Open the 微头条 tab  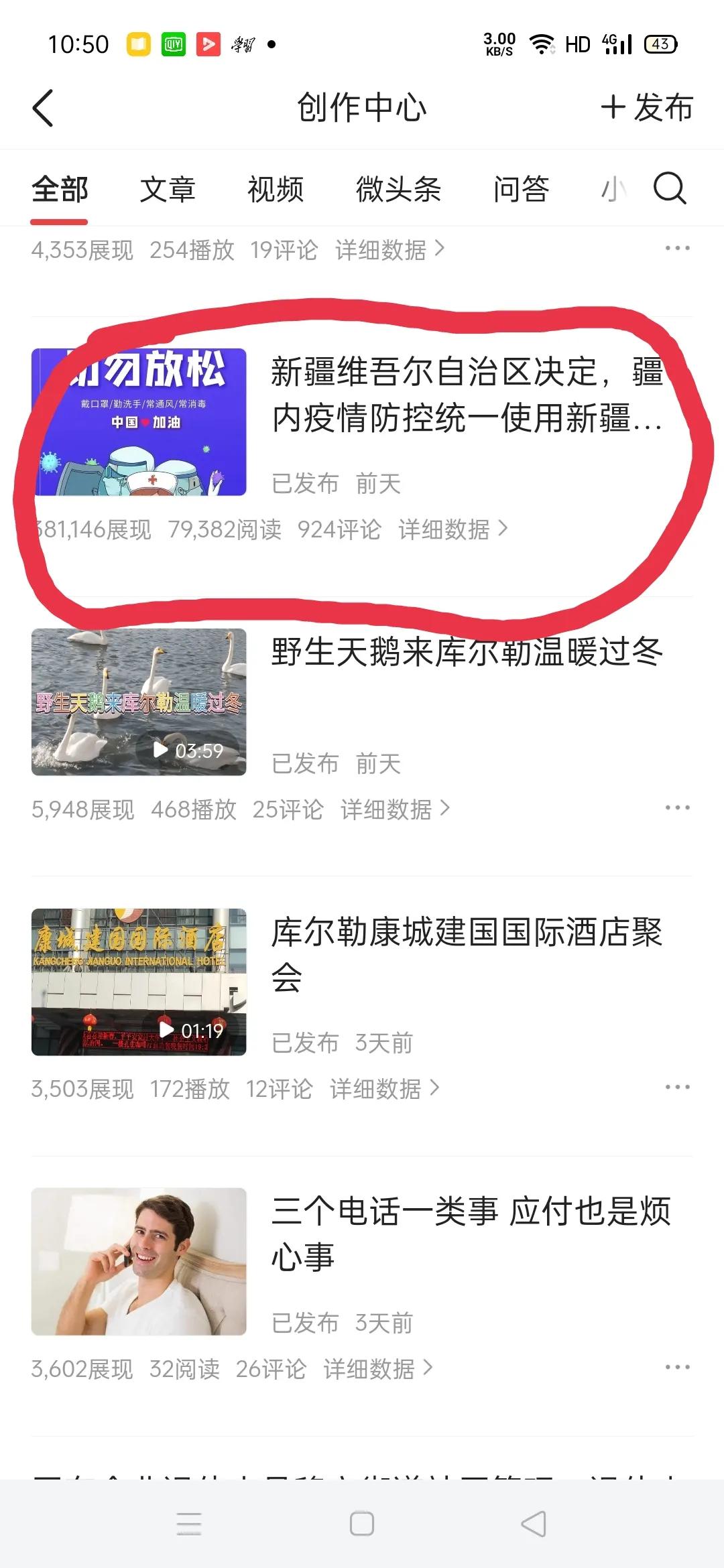click(398, 190)
